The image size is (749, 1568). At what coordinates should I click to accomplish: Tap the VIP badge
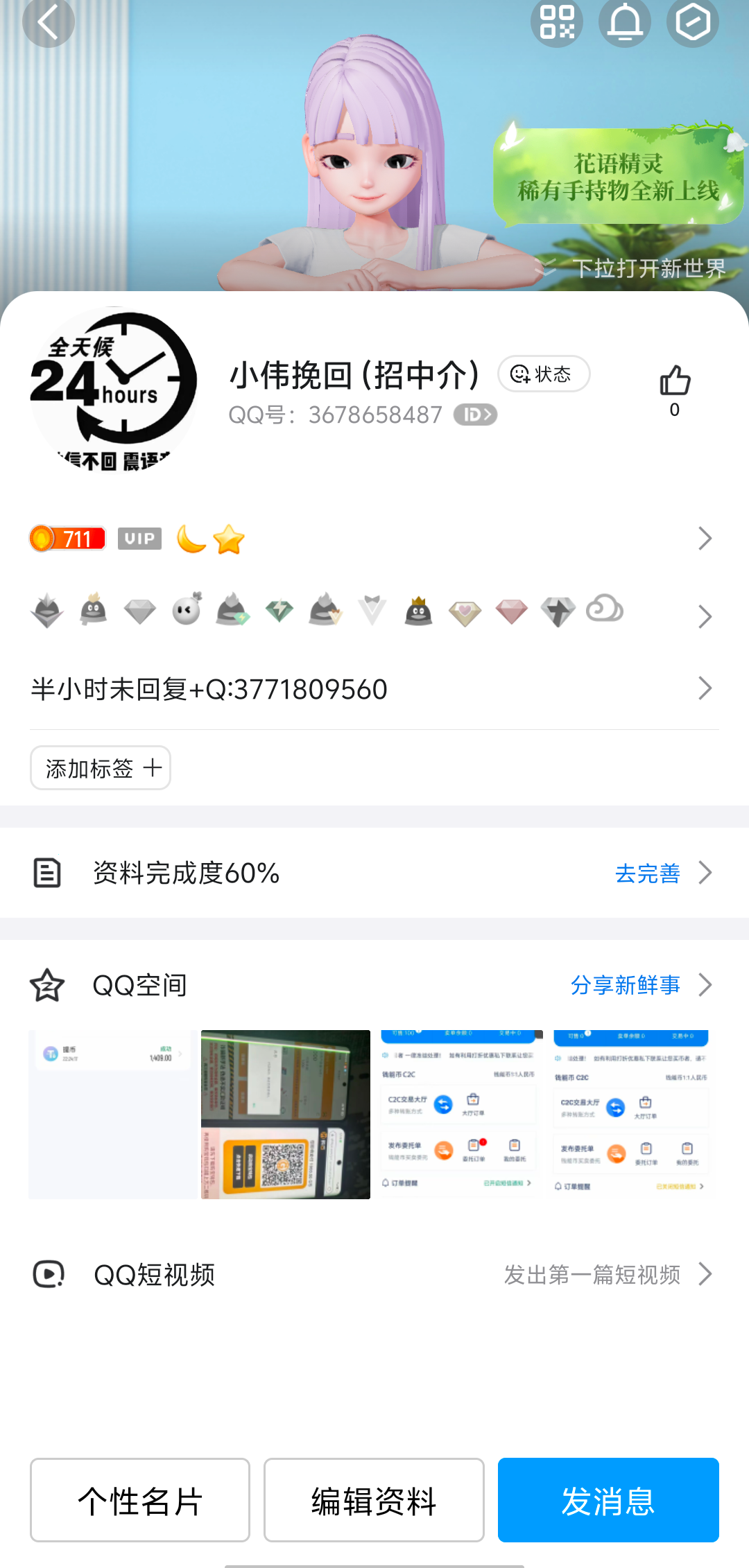[139, 539]
